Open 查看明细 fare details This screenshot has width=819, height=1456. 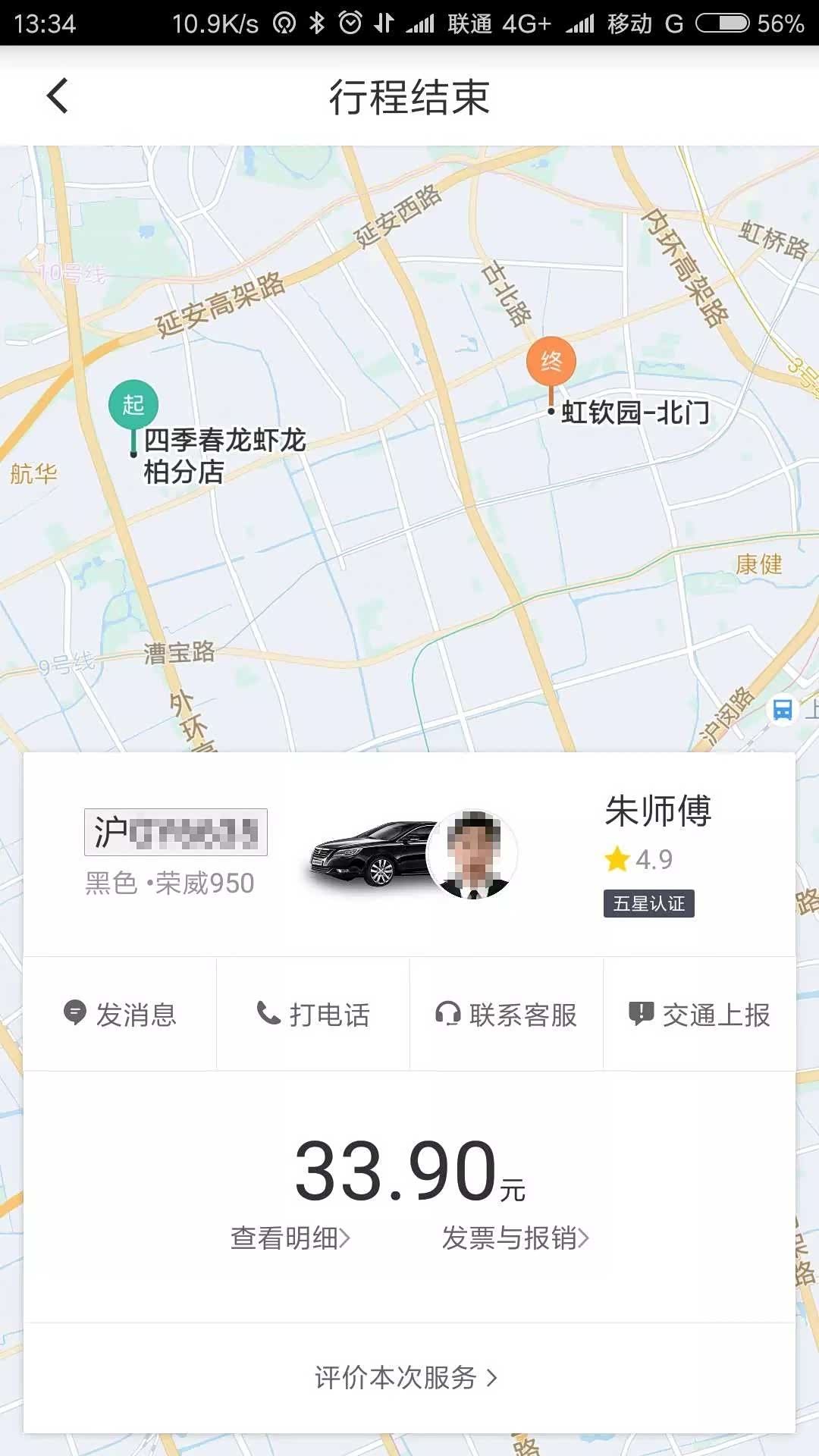(x=290, y=1238)
